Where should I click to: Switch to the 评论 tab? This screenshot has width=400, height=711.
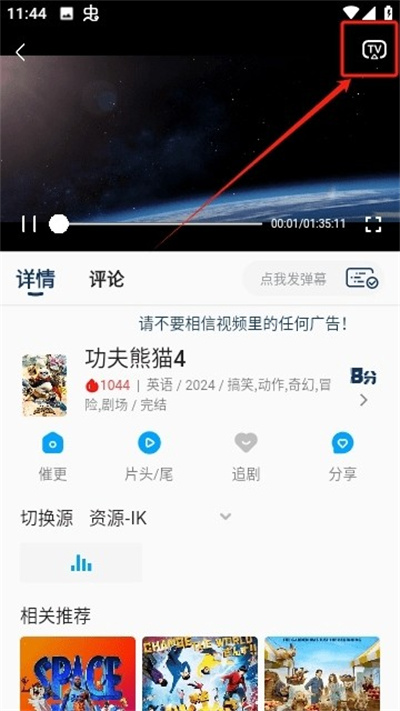[106, 279]
